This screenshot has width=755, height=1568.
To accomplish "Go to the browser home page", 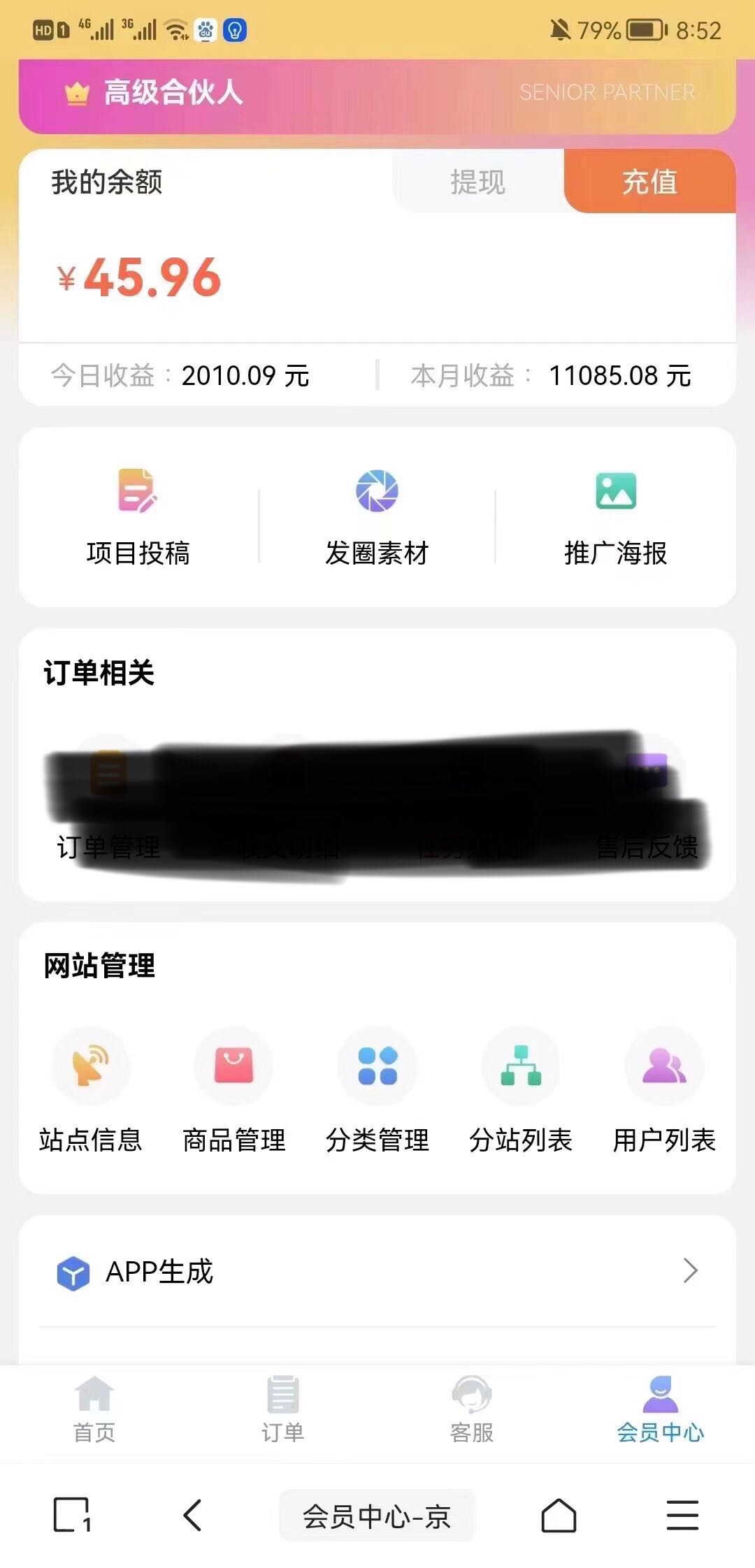I will 559,1515.
